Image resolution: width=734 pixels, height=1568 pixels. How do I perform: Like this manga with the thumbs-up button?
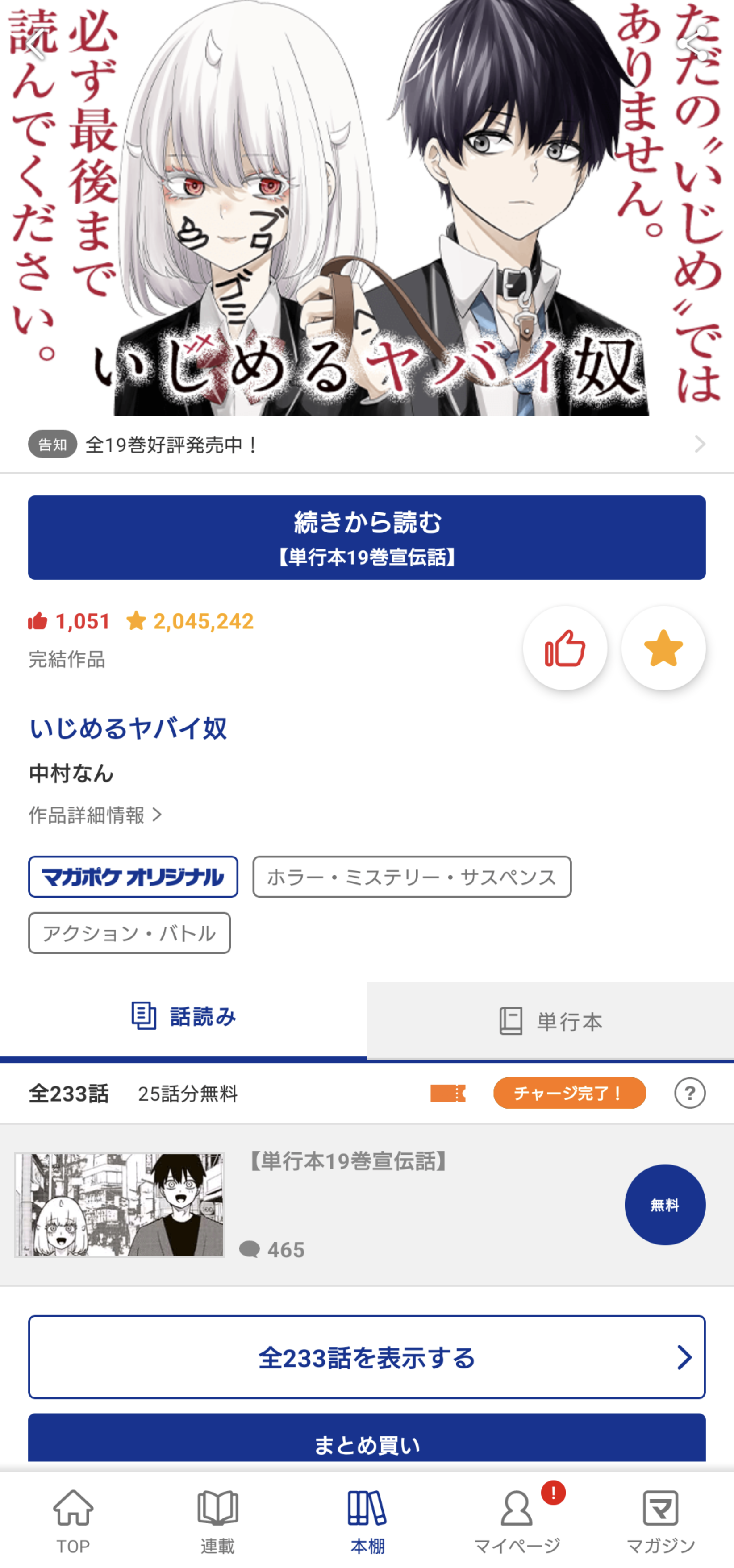(x=564, y=648)
